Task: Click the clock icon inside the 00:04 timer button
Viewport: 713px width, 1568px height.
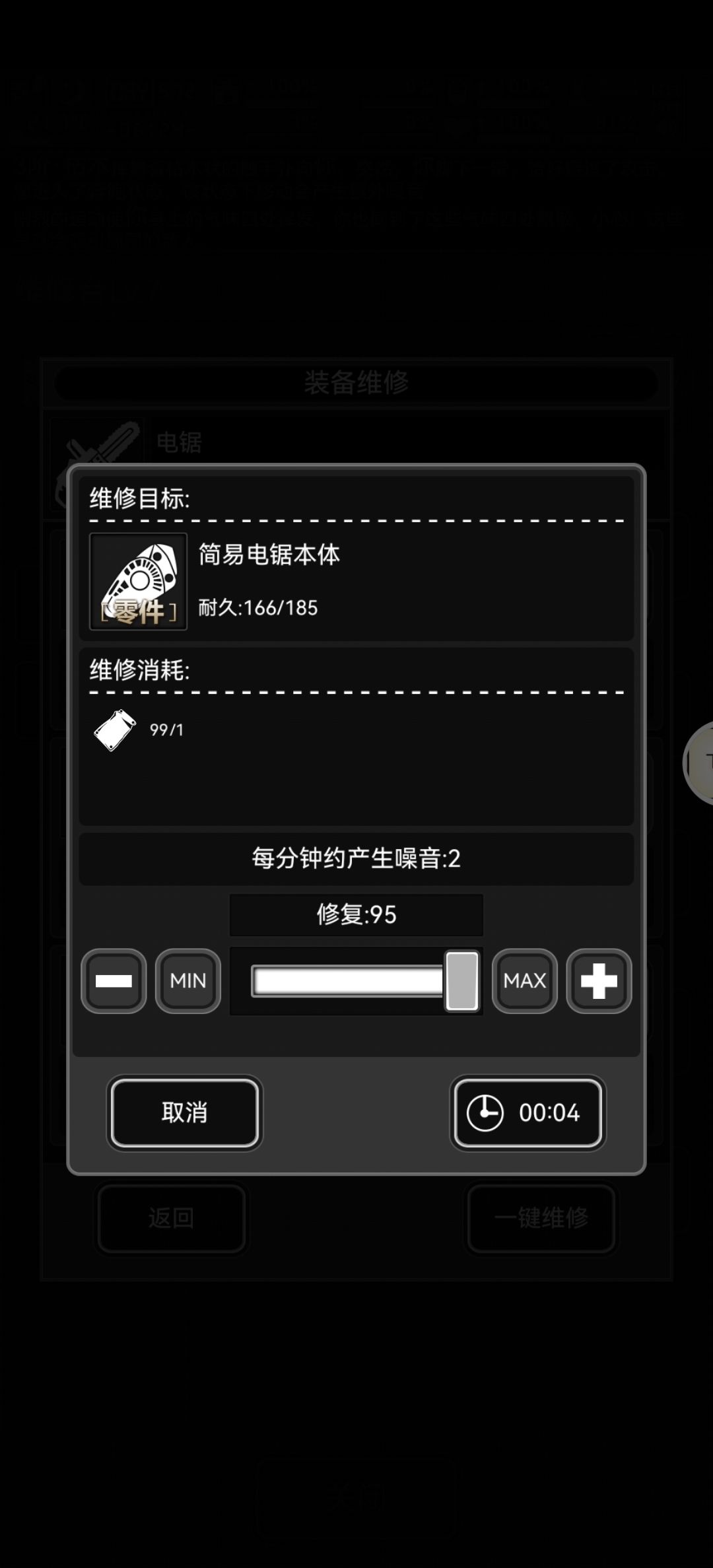Action: point(486,1112)
